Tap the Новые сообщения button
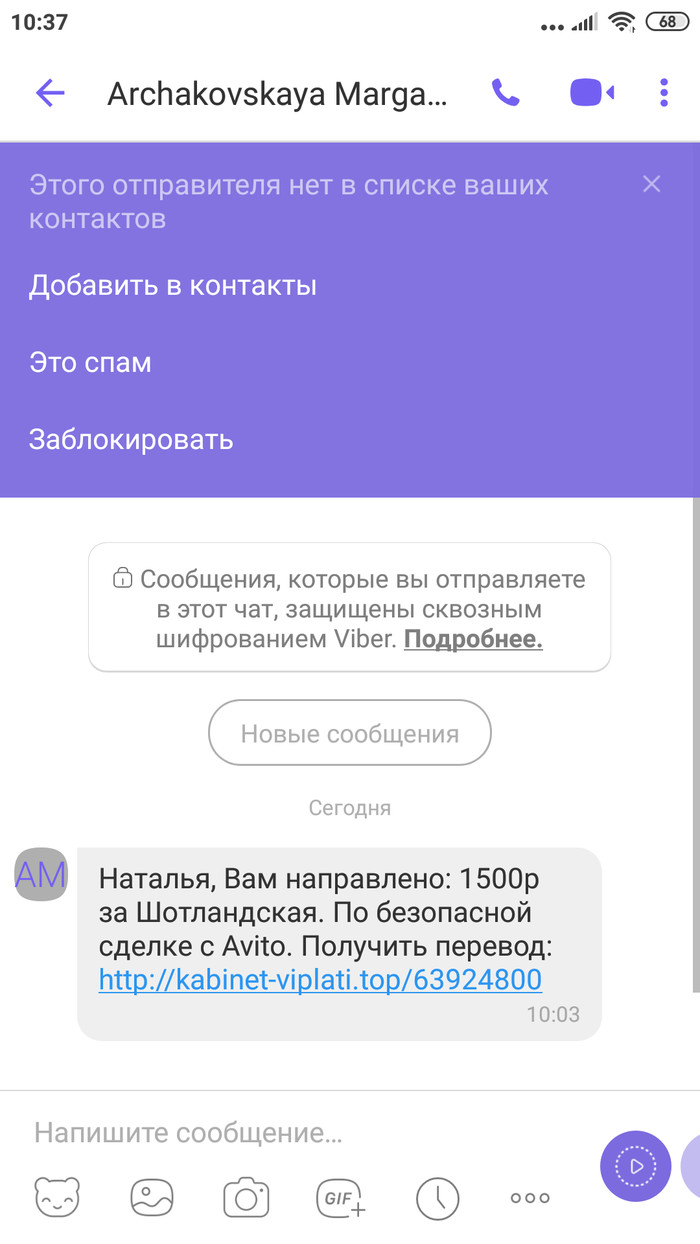 click(349, 734)
